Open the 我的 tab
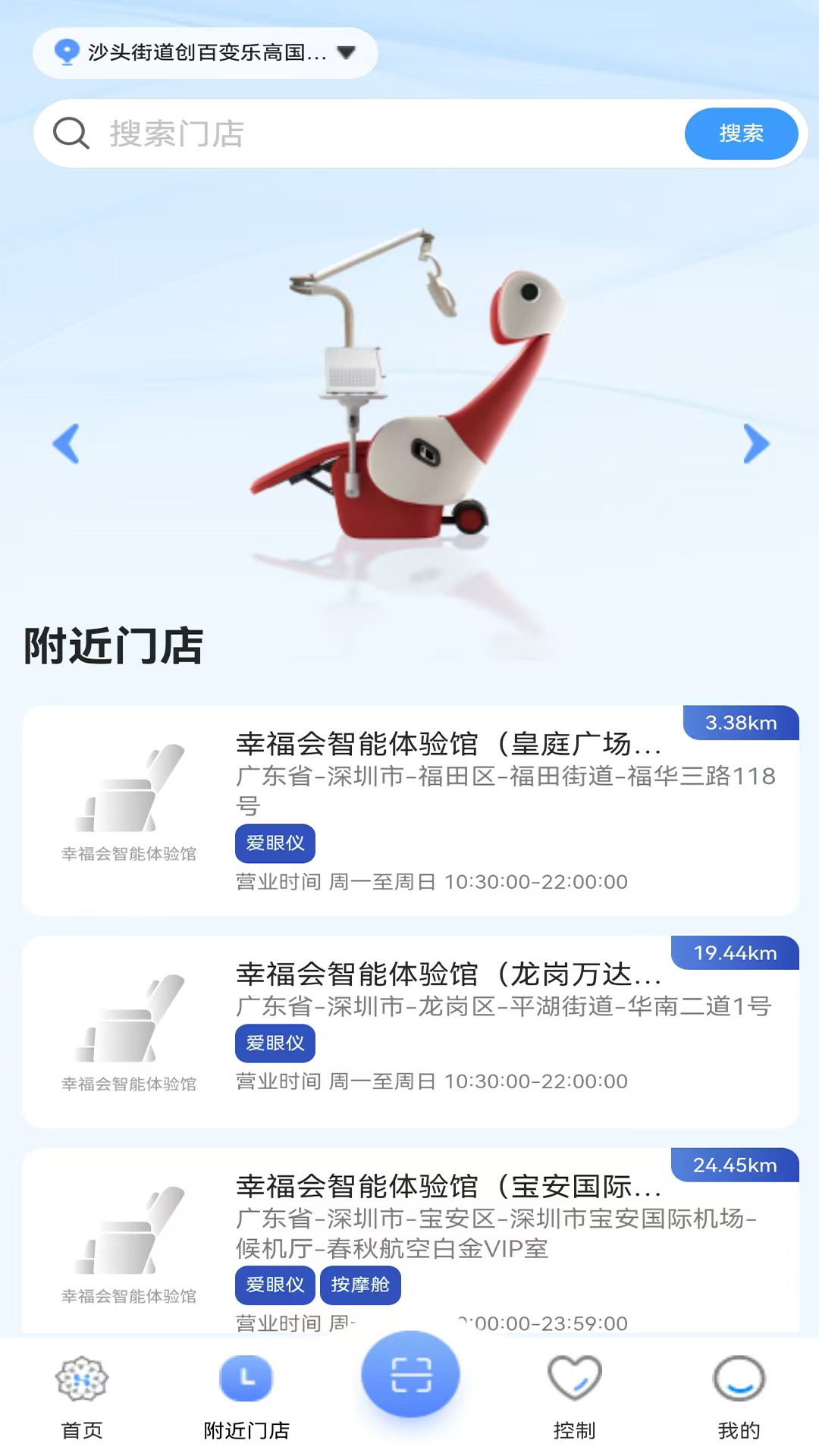819x1456 pixels. [x=739, y=1397]
